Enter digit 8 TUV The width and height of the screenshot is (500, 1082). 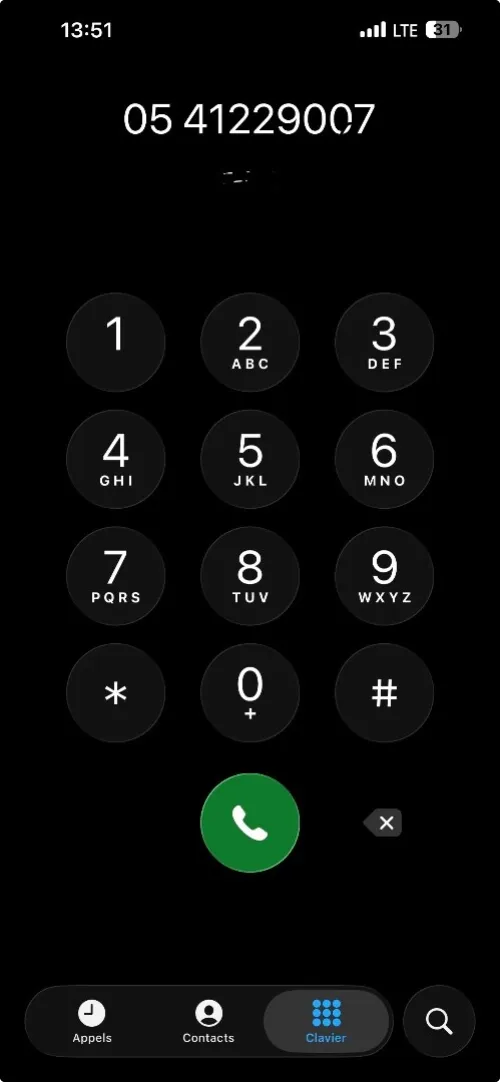click(250, 576)
